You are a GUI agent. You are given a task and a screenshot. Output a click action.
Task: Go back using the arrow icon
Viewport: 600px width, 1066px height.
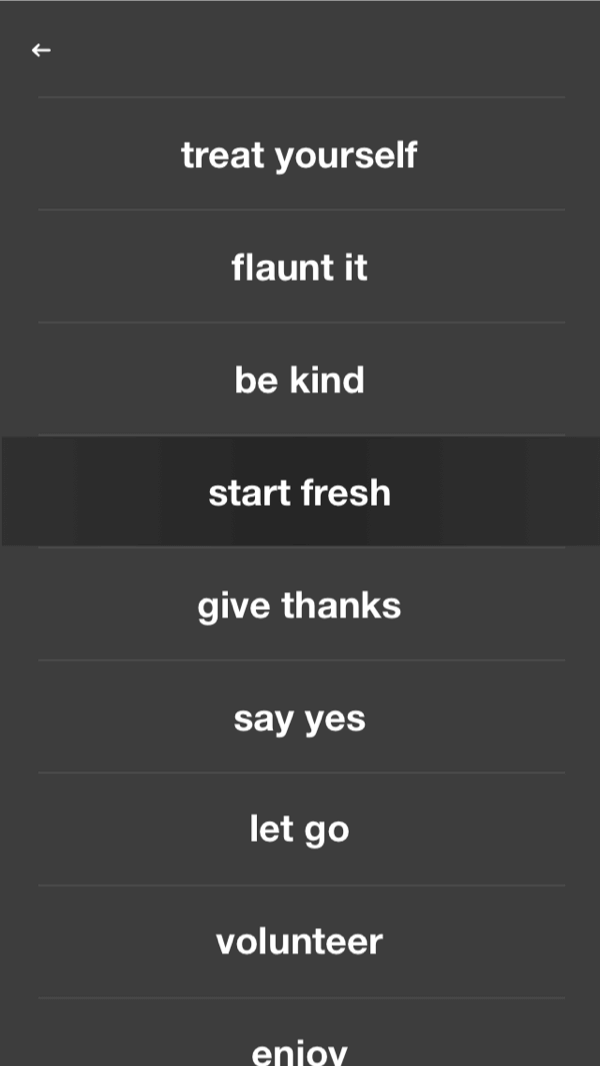pos(41,50)
